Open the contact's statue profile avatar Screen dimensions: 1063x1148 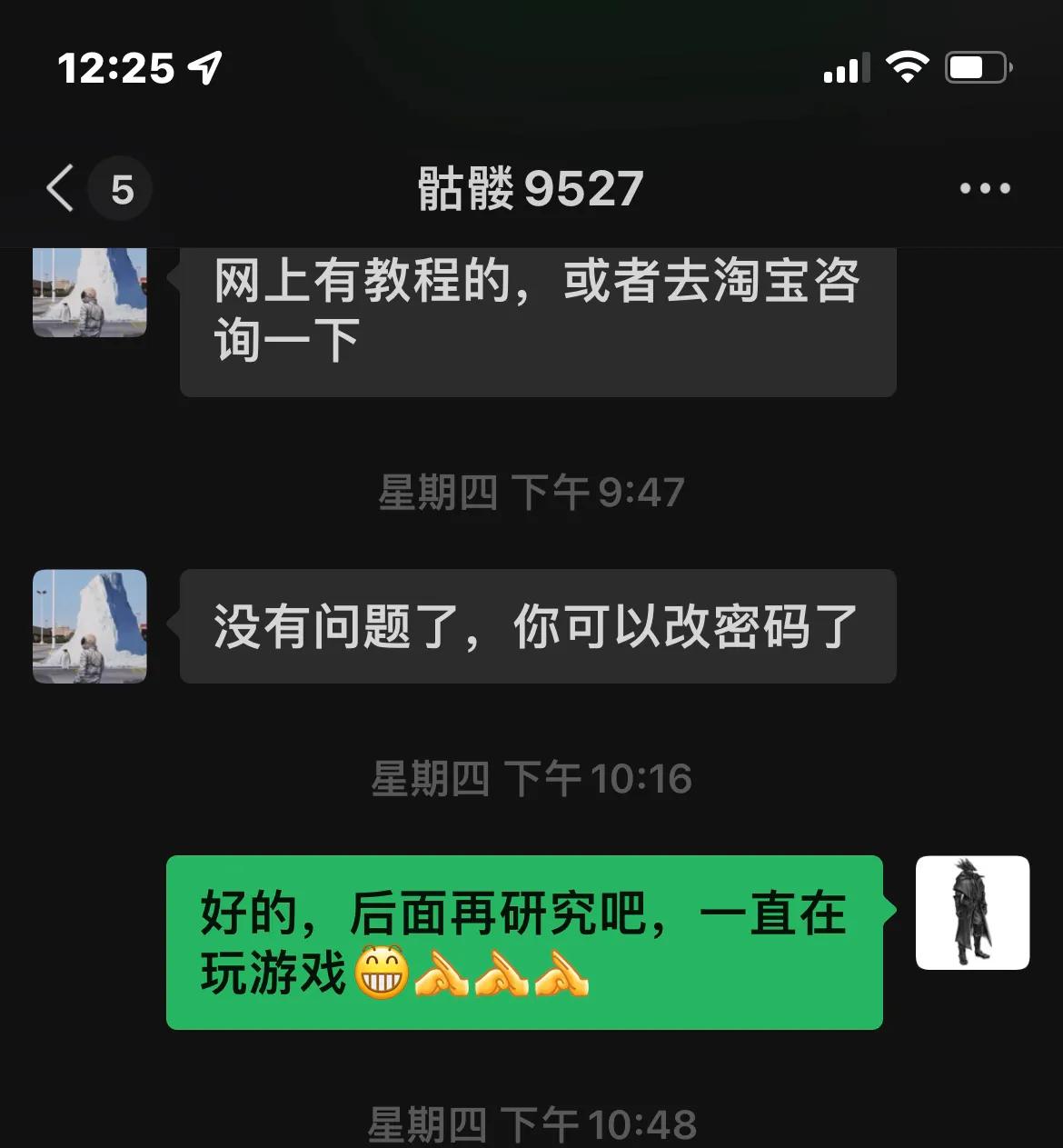tap(88, 626)
